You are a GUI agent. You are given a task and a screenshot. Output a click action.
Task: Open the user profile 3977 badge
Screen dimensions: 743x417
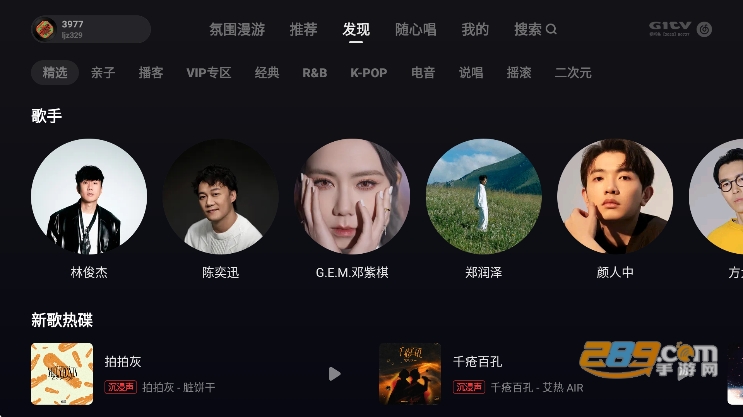(x=90, y=29)
